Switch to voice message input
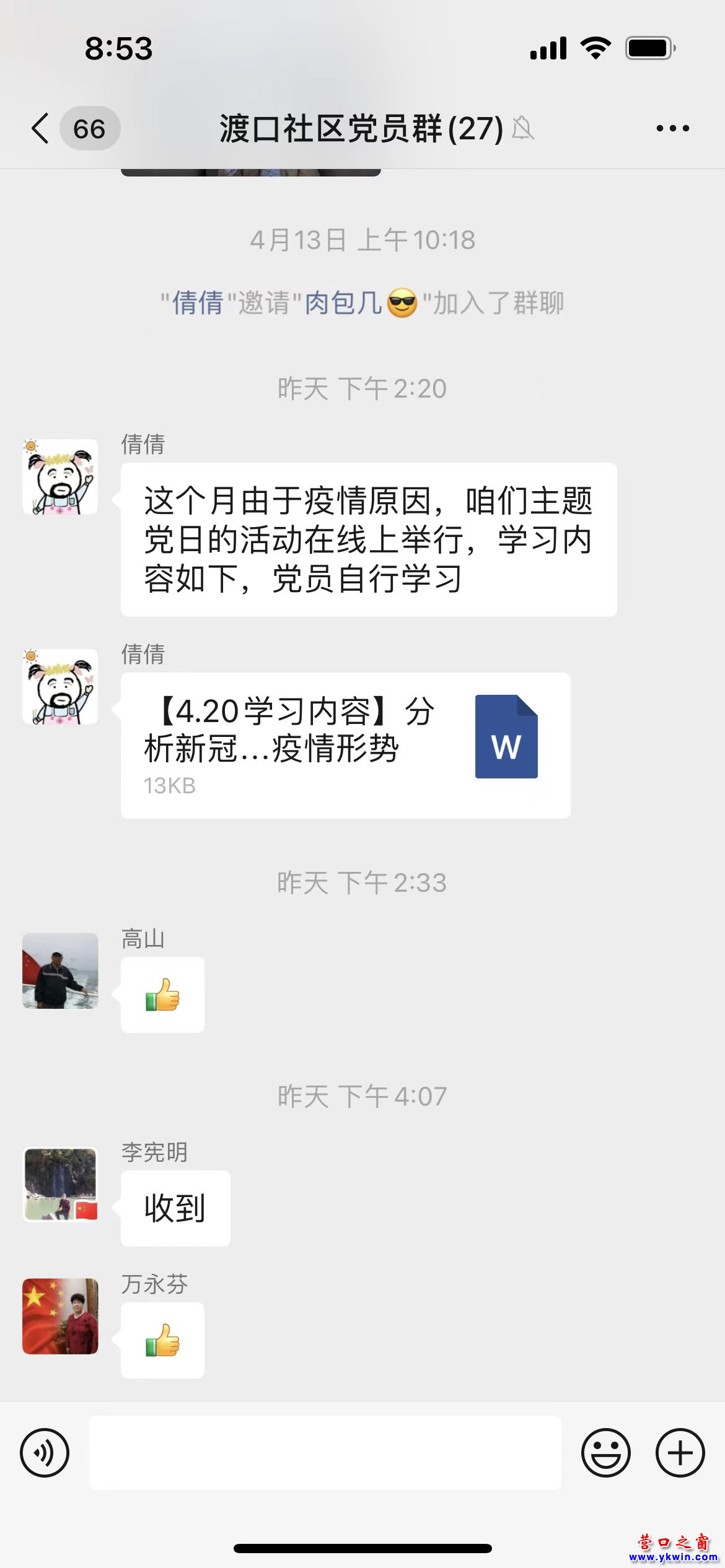This screenshot has height=1568, width=725. click(x=45, y=1452)
